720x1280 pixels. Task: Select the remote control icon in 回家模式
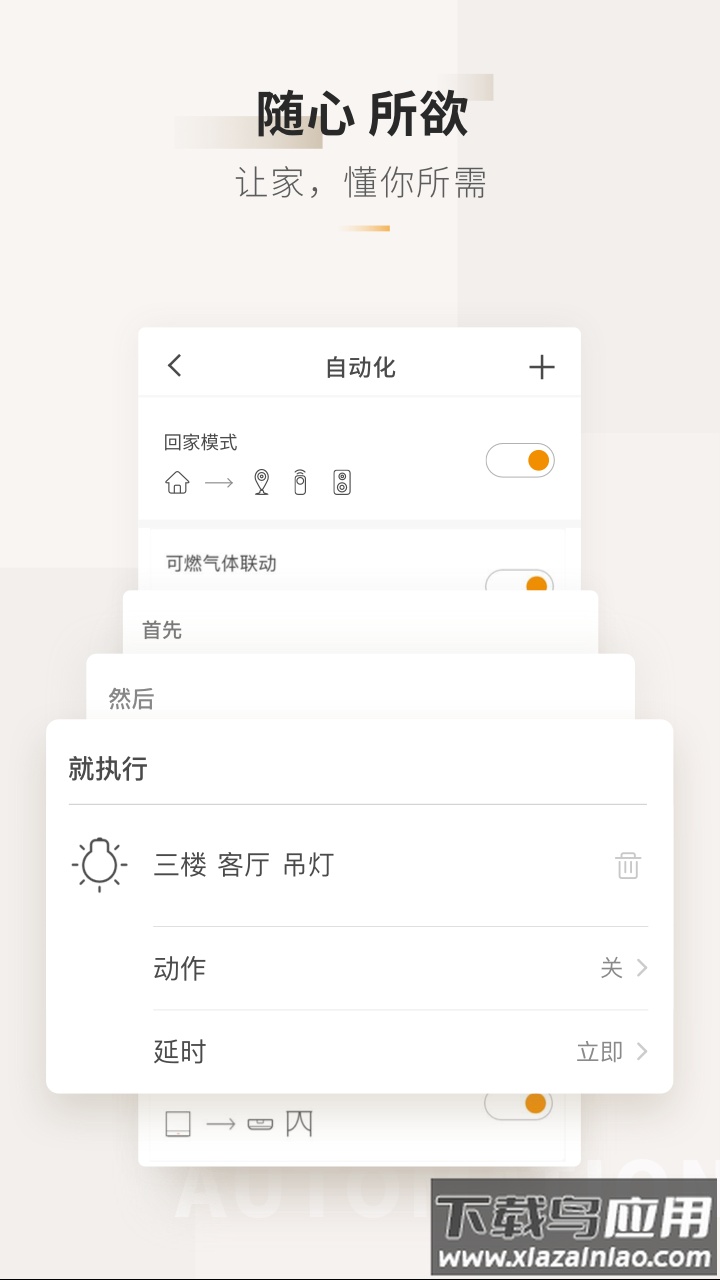[x=301, y=482]
